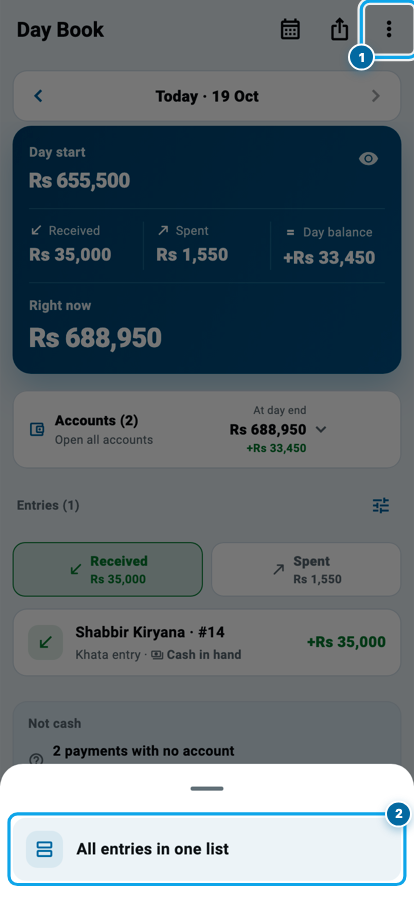
Task: Switch to the Spent entries tab
Action: pos(306,569)
